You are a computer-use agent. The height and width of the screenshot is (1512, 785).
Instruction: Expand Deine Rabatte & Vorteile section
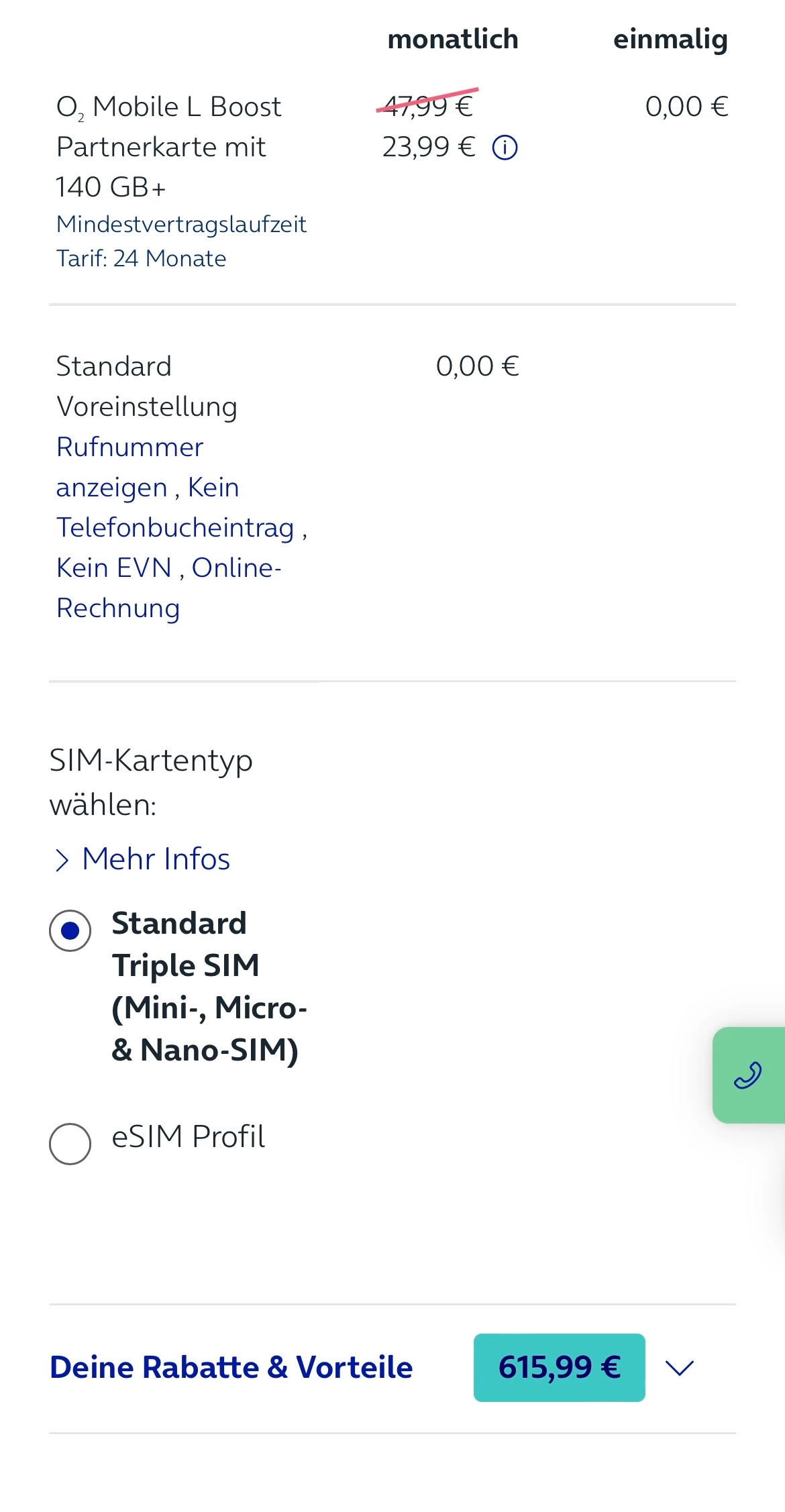click(679, 1368)
